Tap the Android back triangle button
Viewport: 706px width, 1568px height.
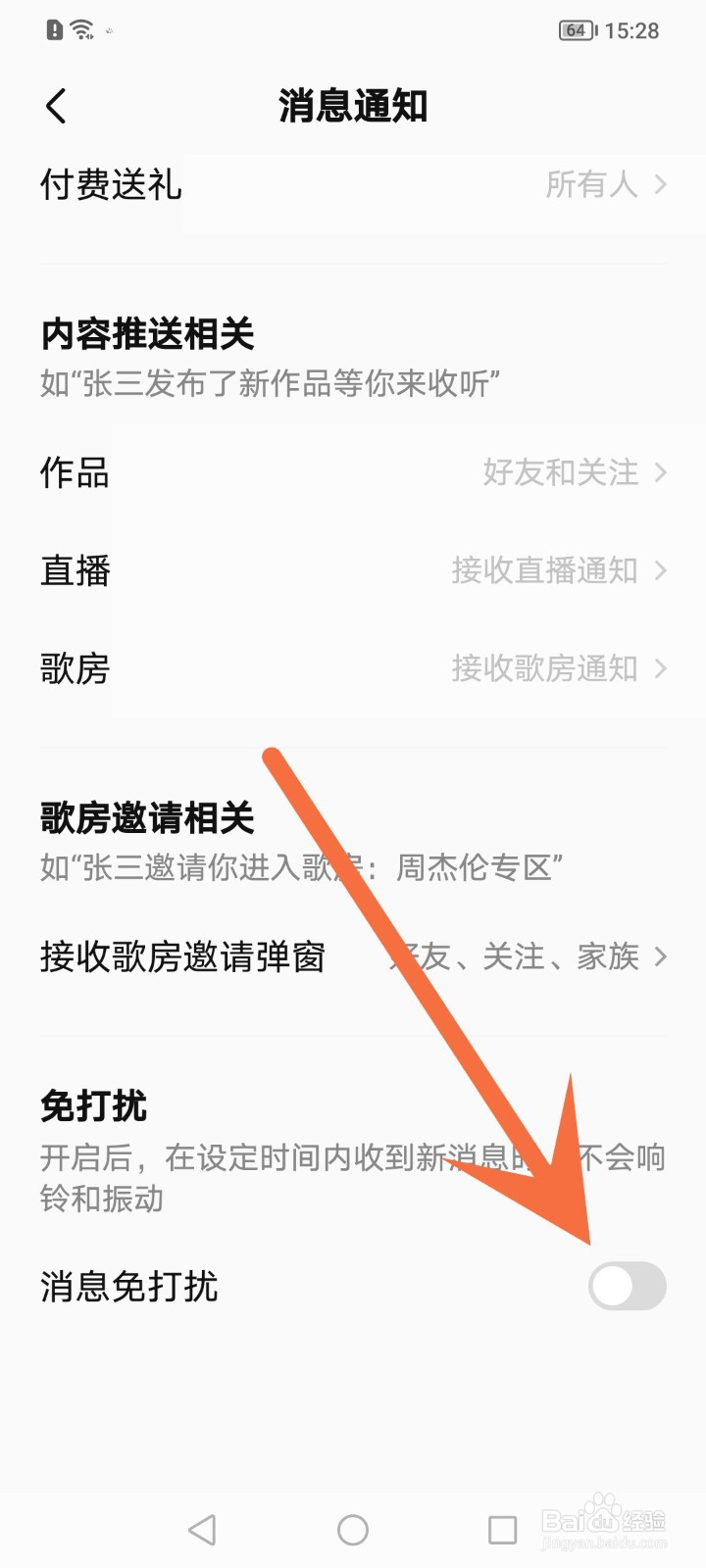coord(201,1528)
